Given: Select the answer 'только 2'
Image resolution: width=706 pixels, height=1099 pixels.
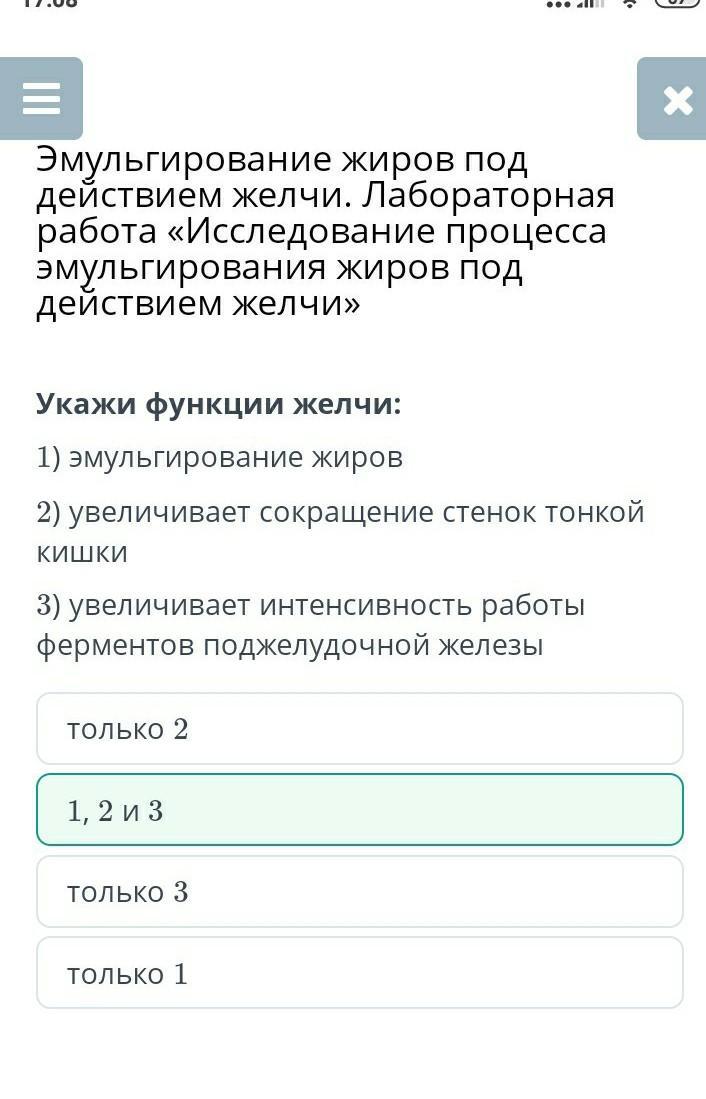Looking at the screenshot, I should 359,729.
